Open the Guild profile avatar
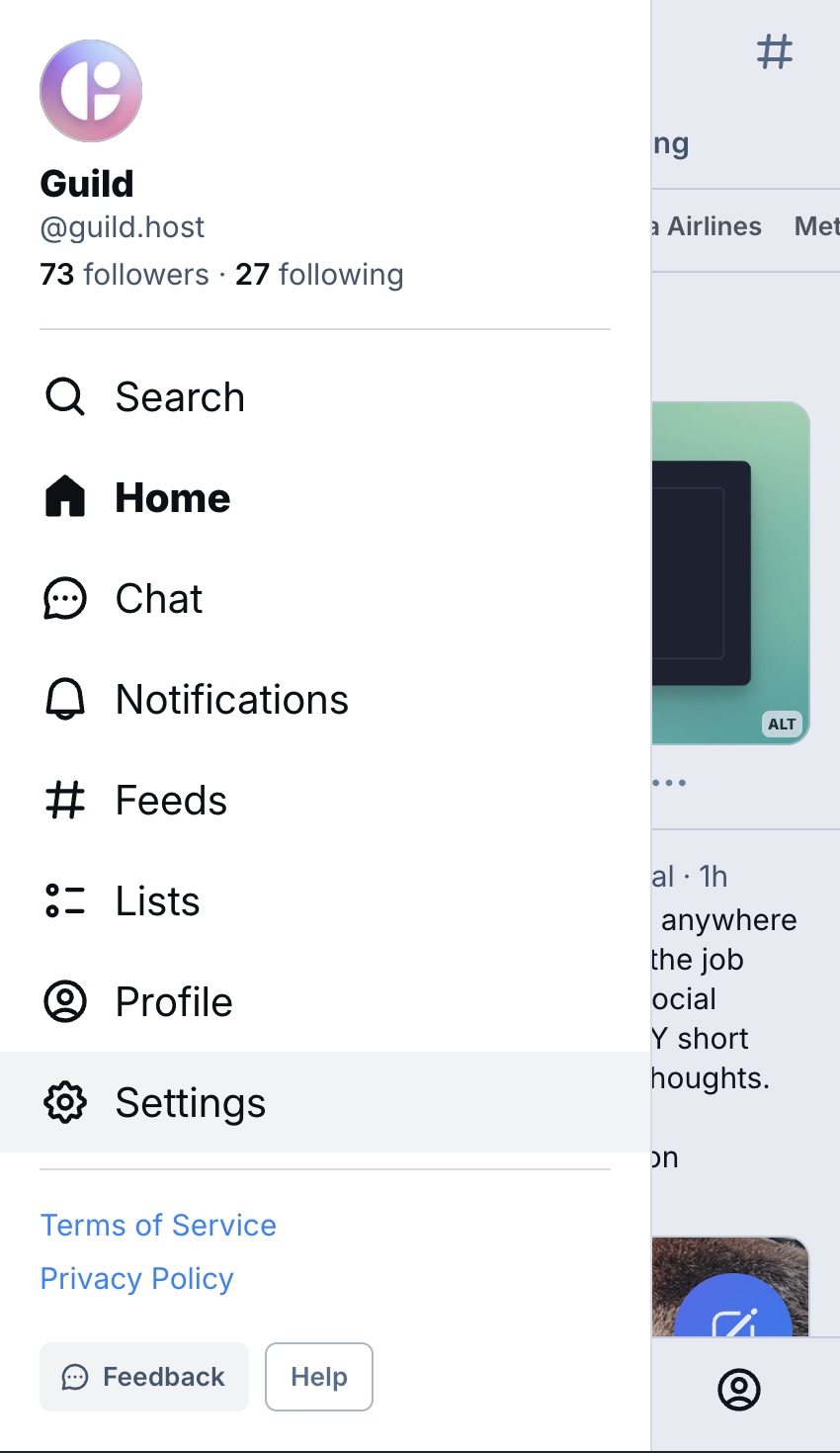840x1453 pixels. point(91,91)
